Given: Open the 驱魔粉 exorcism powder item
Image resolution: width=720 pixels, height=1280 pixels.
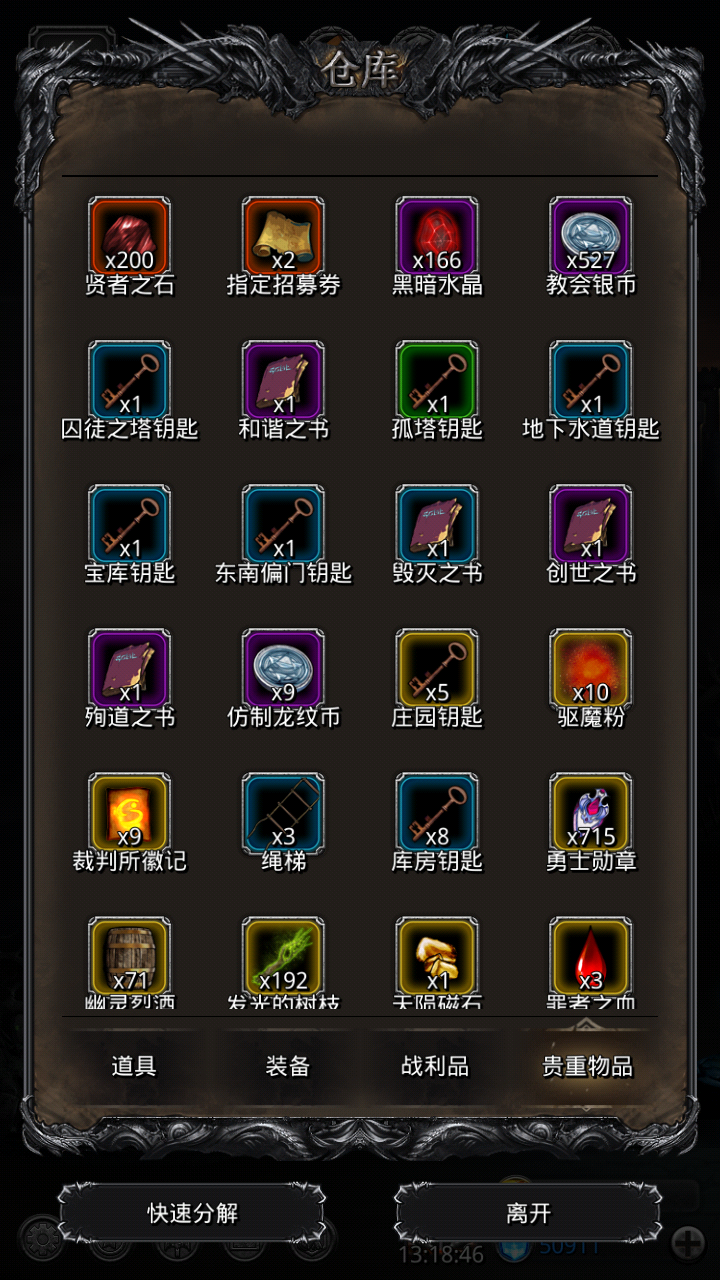Looking at the screenshot, I should [590, 668].
